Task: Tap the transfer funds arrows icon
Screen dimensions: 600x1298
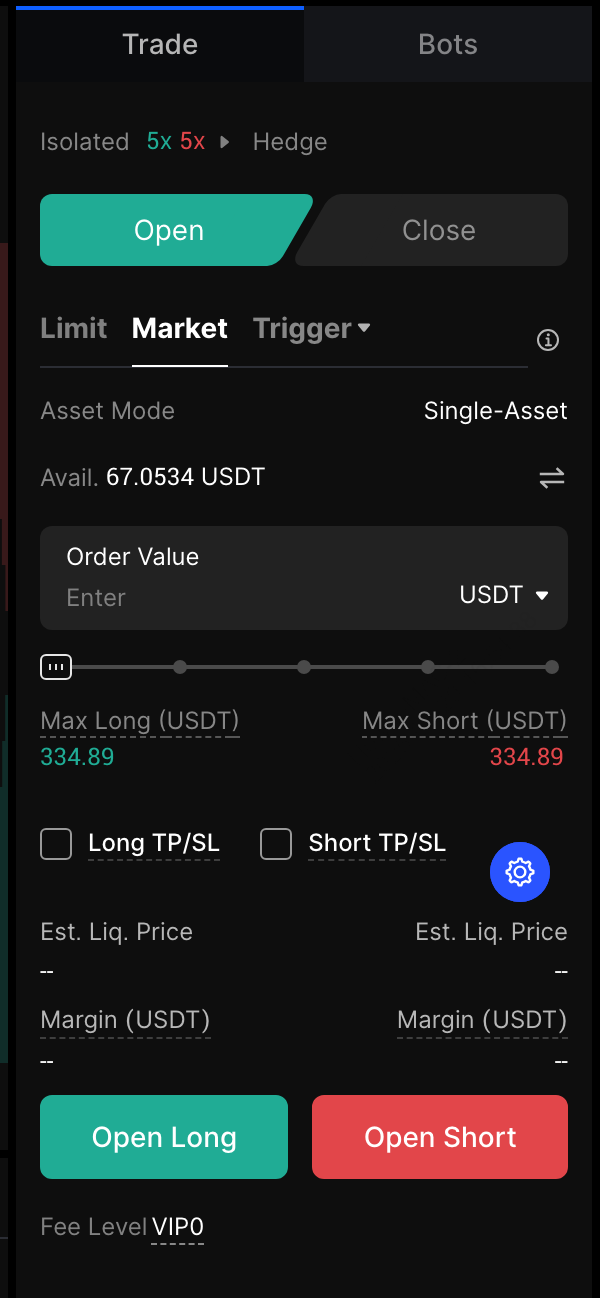Action: (552, 478)
